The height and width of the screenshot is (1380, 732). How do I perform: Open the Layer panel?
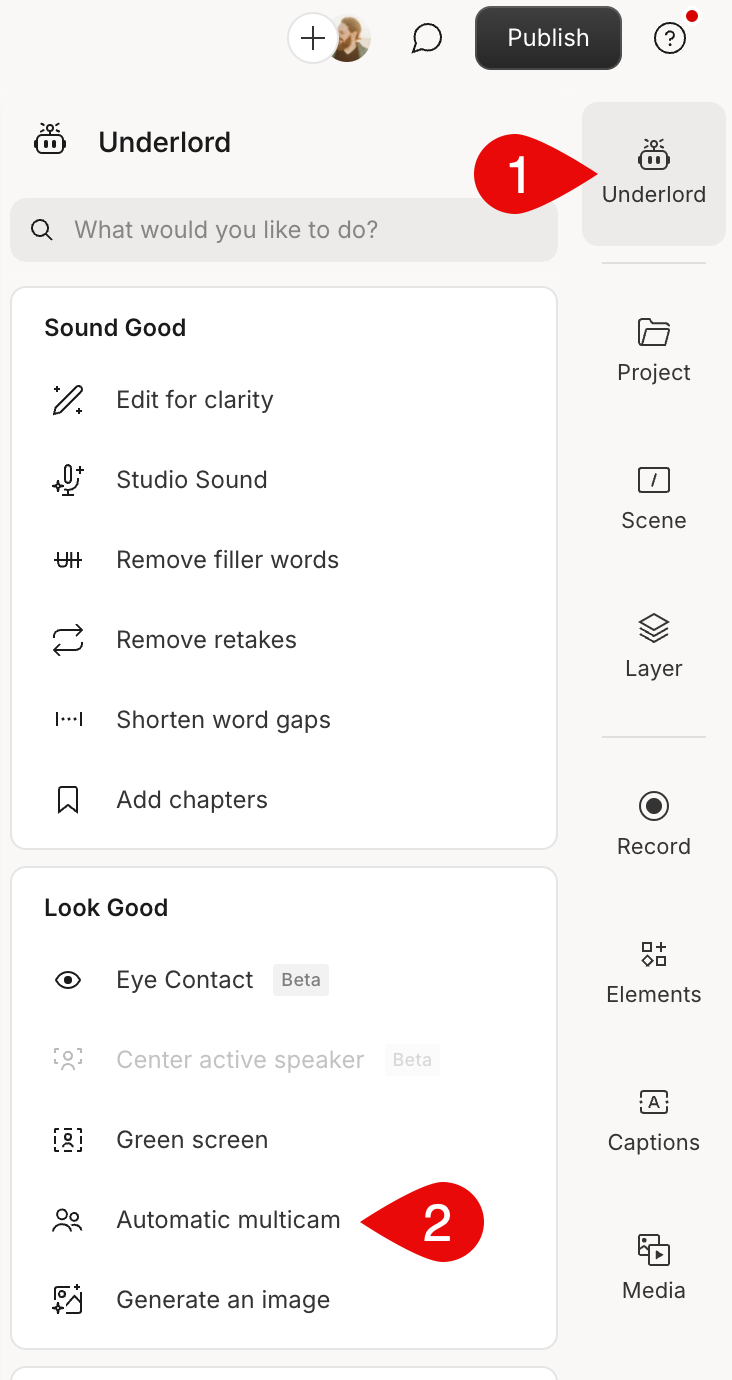[x=654, y=646]
